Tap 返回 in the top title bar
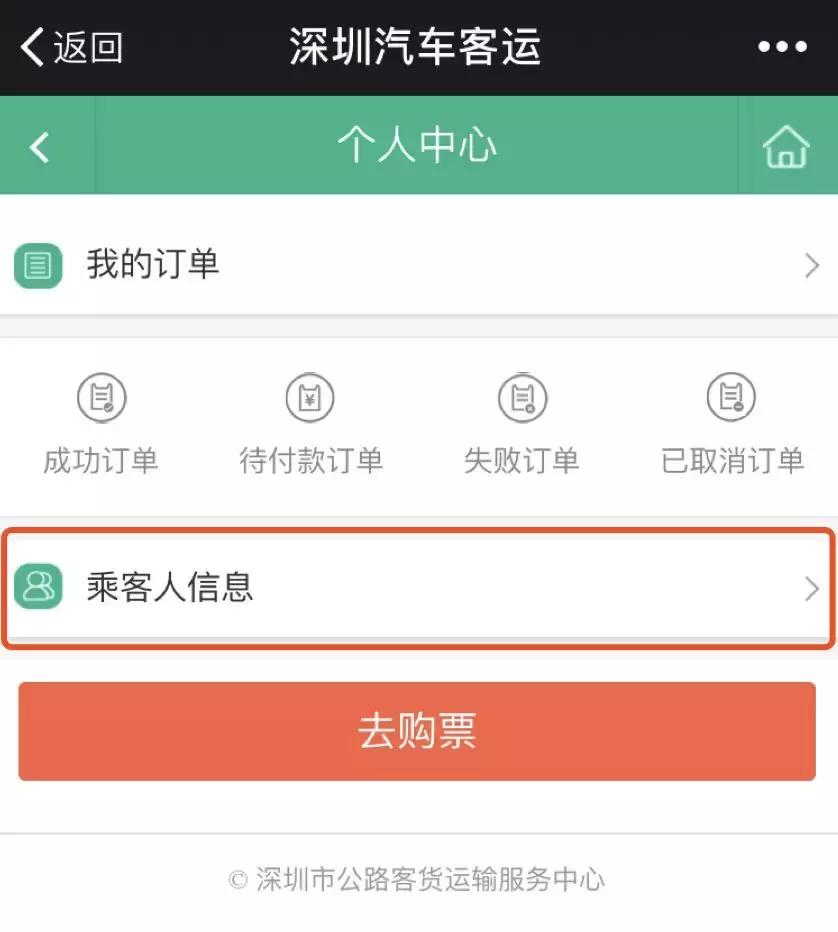 70,46
